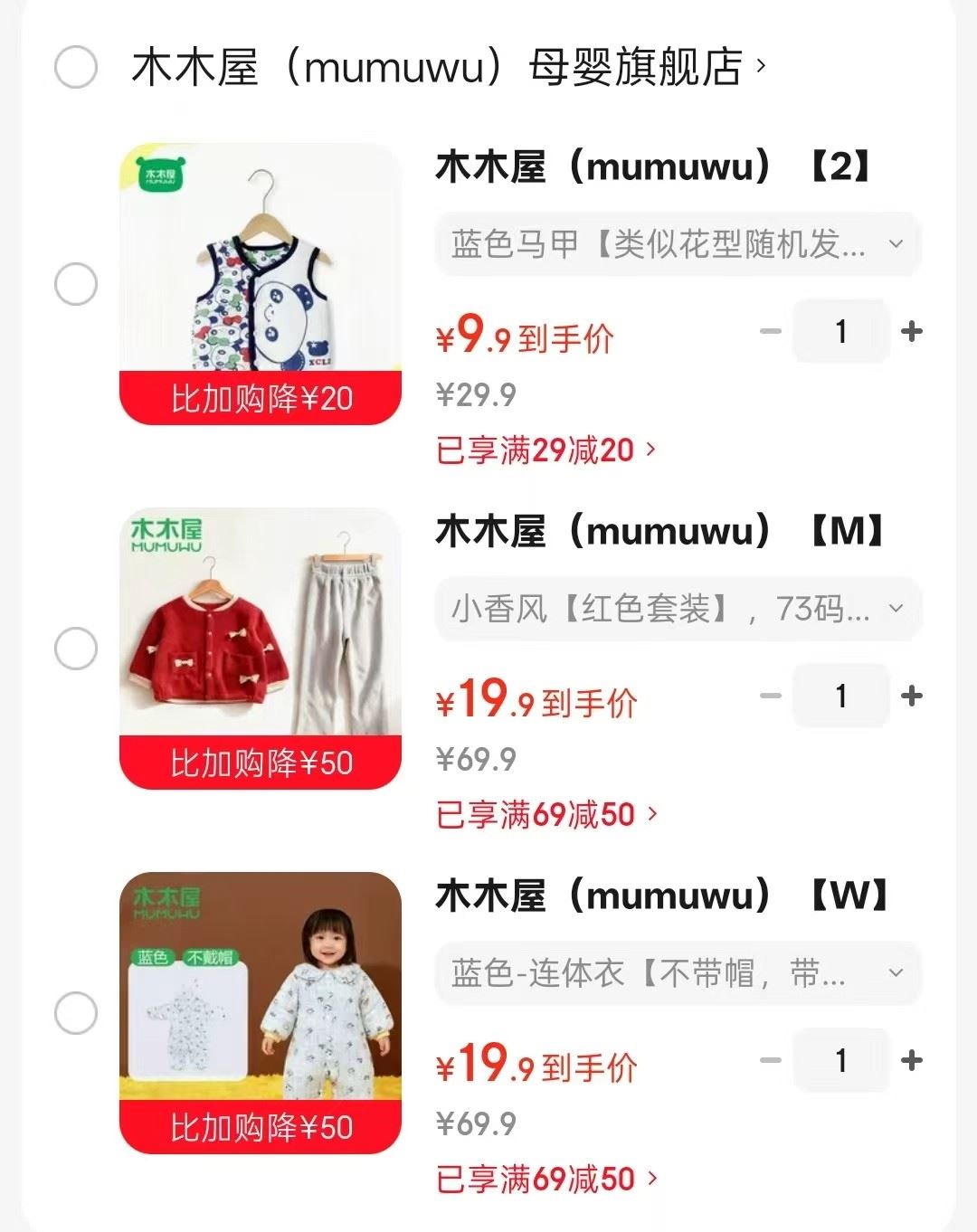The height and width of the screenshot is (1232, 977).
Task: Open the blue panda vest product image
Action: pyautogui.click(x=261, y=262)
